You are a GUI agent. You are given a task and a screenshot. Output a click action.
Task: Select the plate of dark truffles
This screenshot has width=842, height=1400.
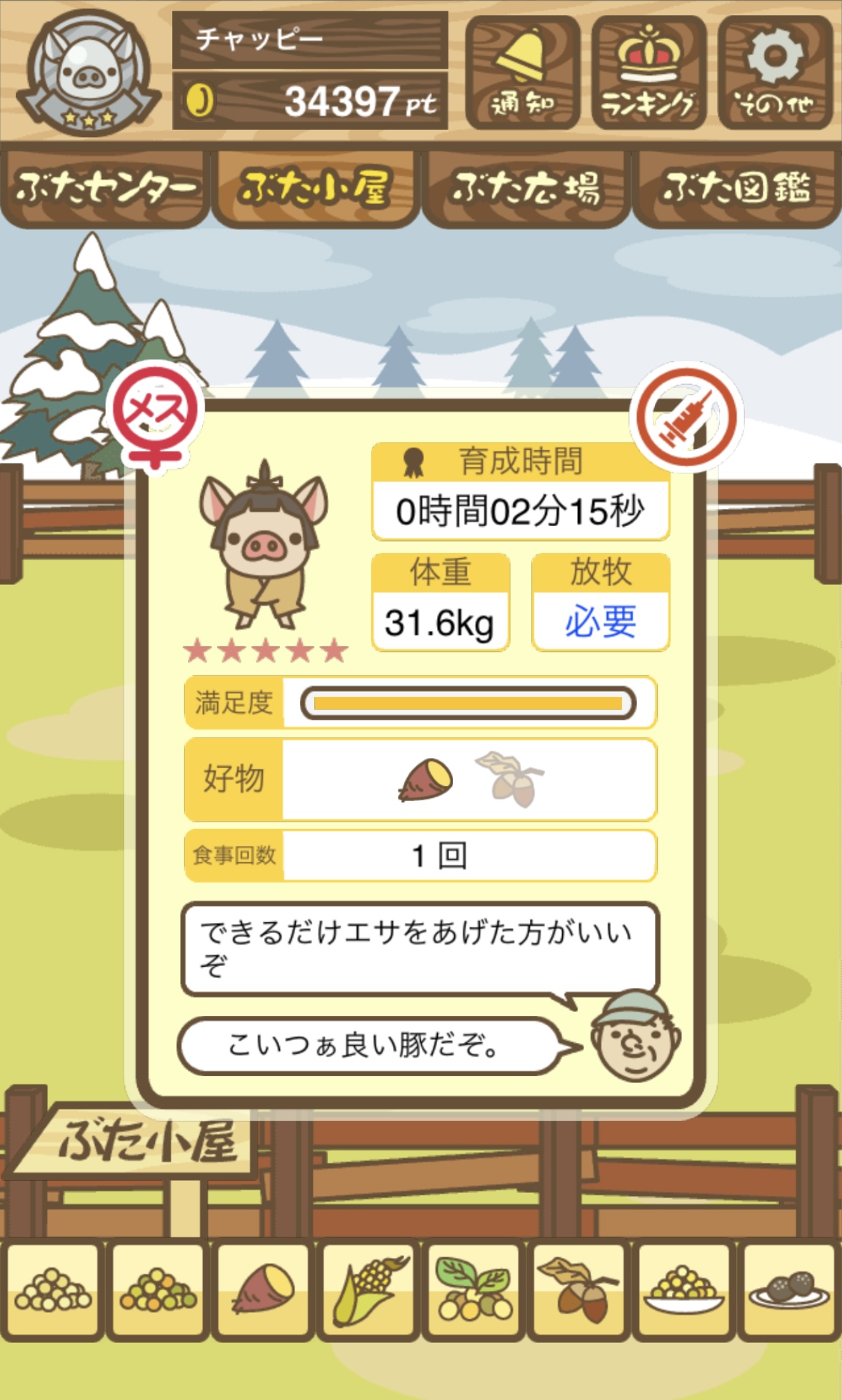click(x=788, y=1290)
